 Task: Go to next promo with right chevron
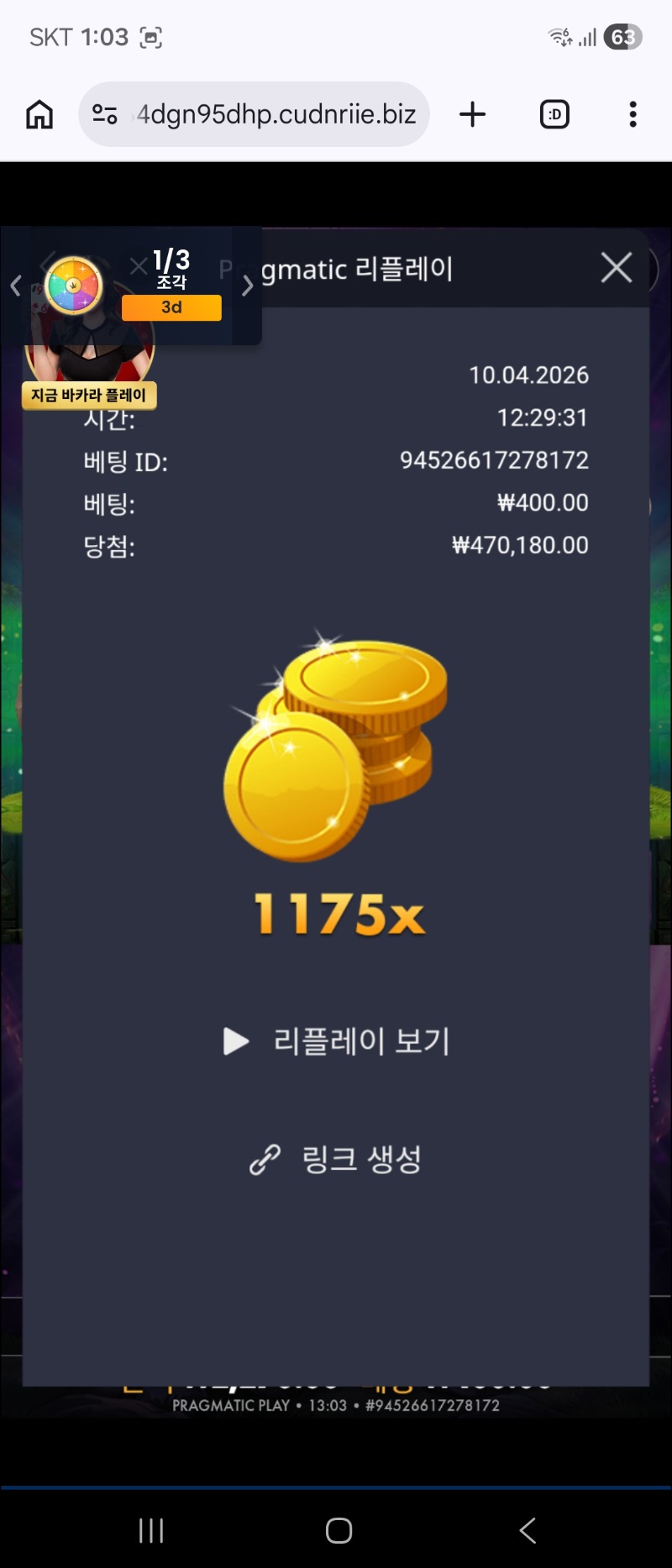[247, 286]
